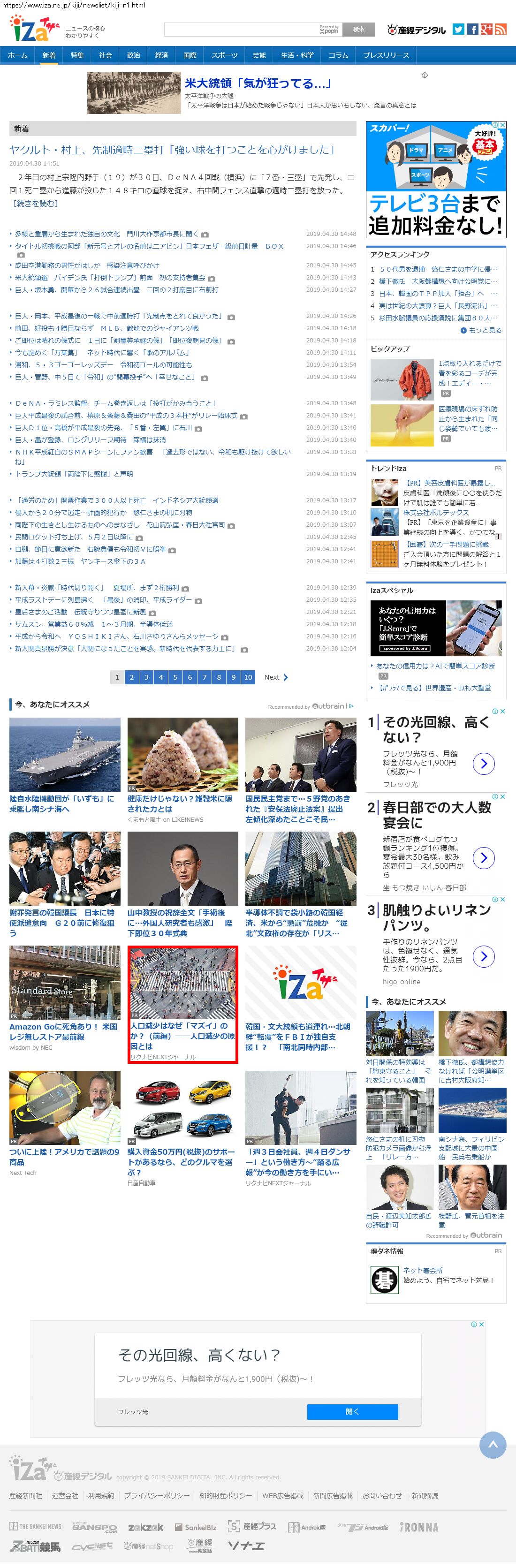Viewport: 516px width, 1568px height.
Task: Tap the Next page link
Action: click(276, 677)
